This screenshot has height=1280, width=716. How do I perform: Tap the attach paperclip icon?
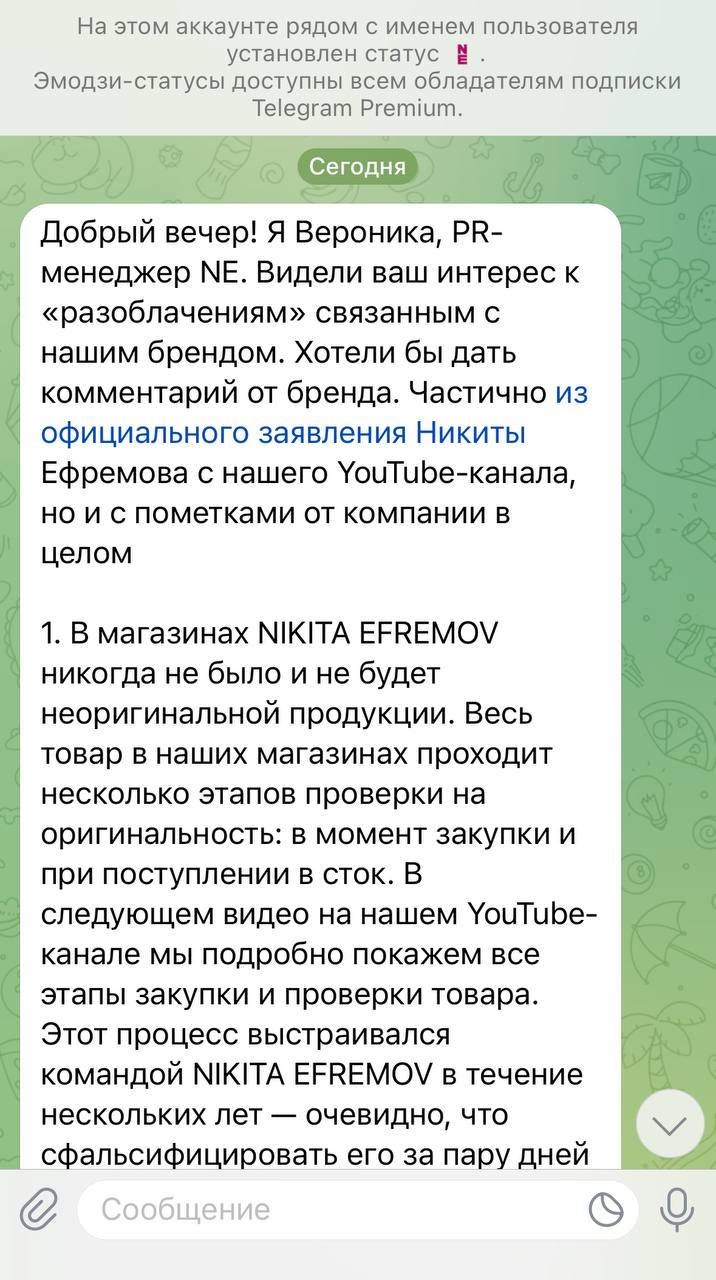[x=39, y=1210]
